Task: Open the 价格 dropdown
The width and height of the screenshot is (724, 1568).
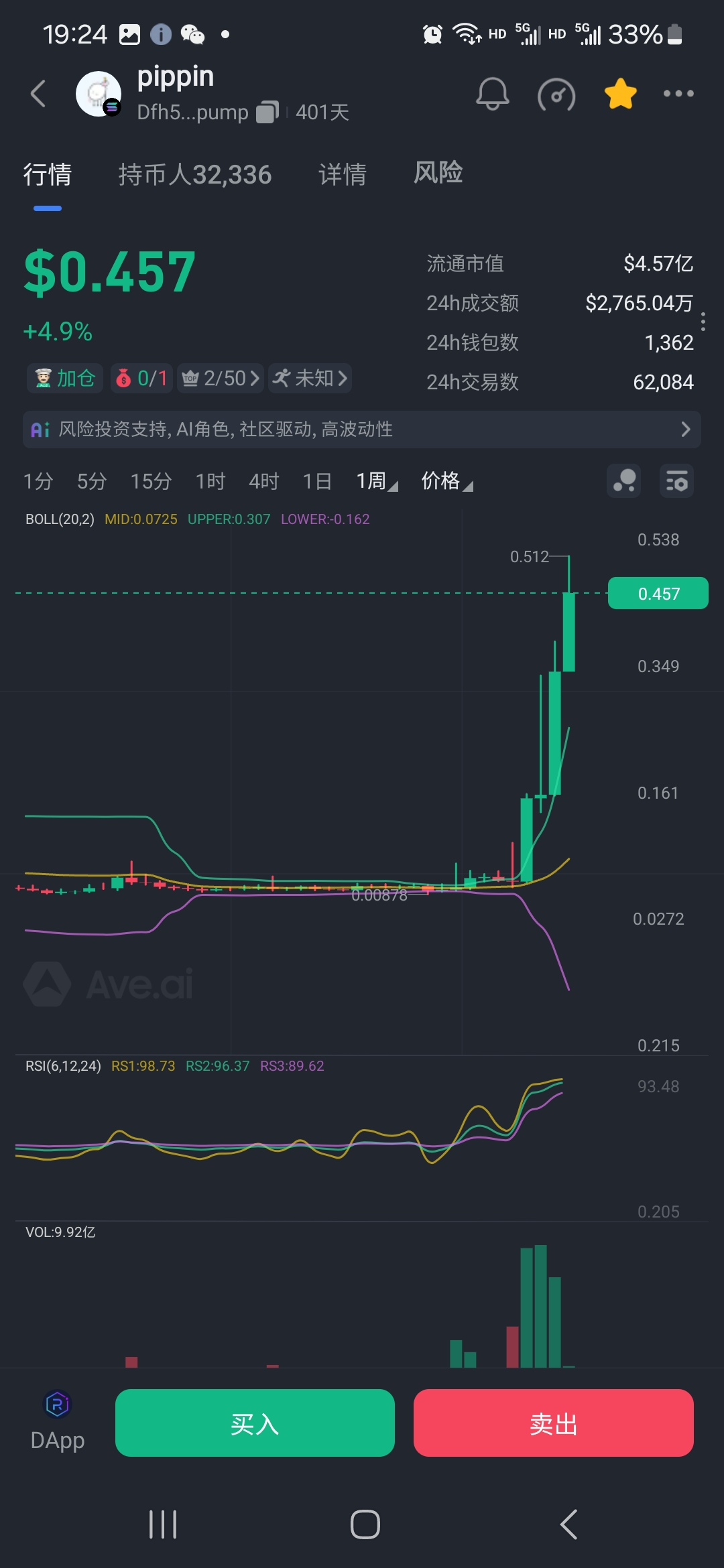Action: pos(446,481)
